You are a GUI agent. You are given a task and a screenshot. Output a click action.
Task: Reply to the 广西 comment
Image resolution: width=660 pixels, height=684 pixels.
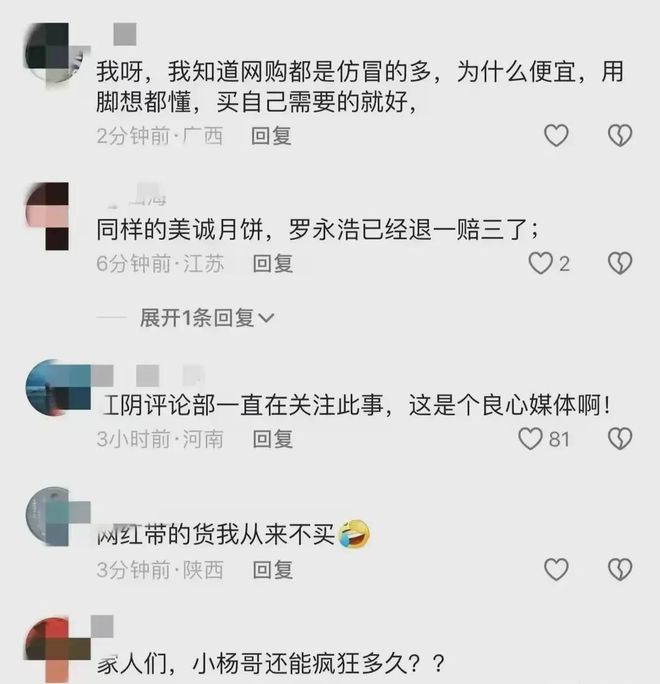[271, 136]
